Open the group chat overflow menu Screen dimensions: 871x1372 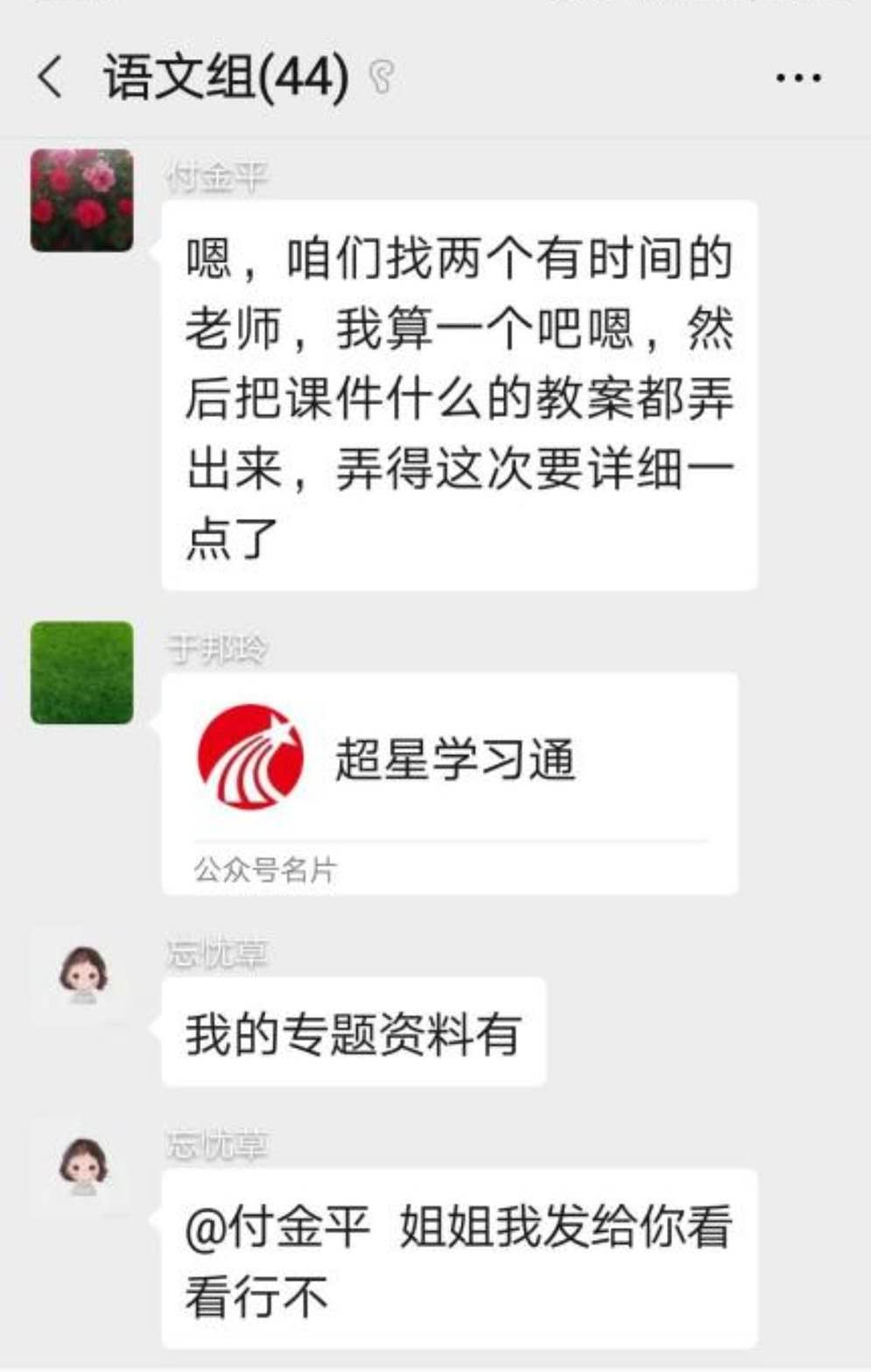pyautogui.click(x=798, y=78)
